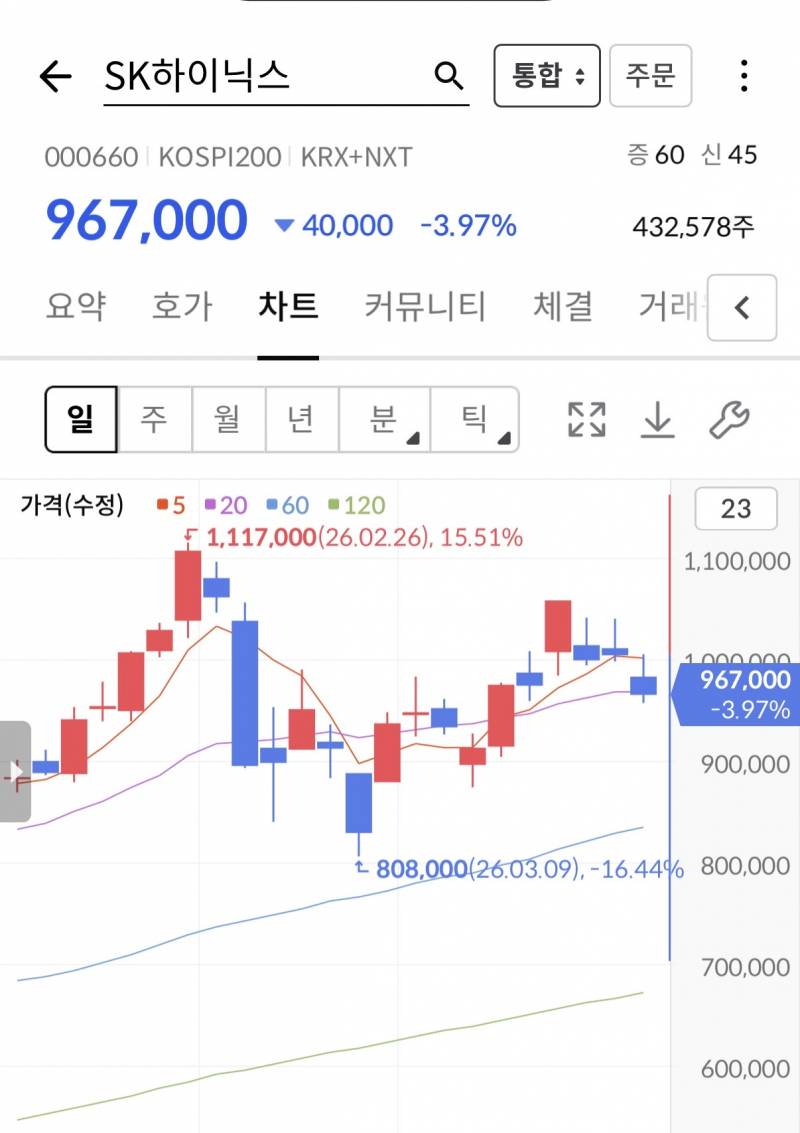The image size is (800, 1133).
Task: Open the overflow menu with three dots
Action: [x=744, y=77]
